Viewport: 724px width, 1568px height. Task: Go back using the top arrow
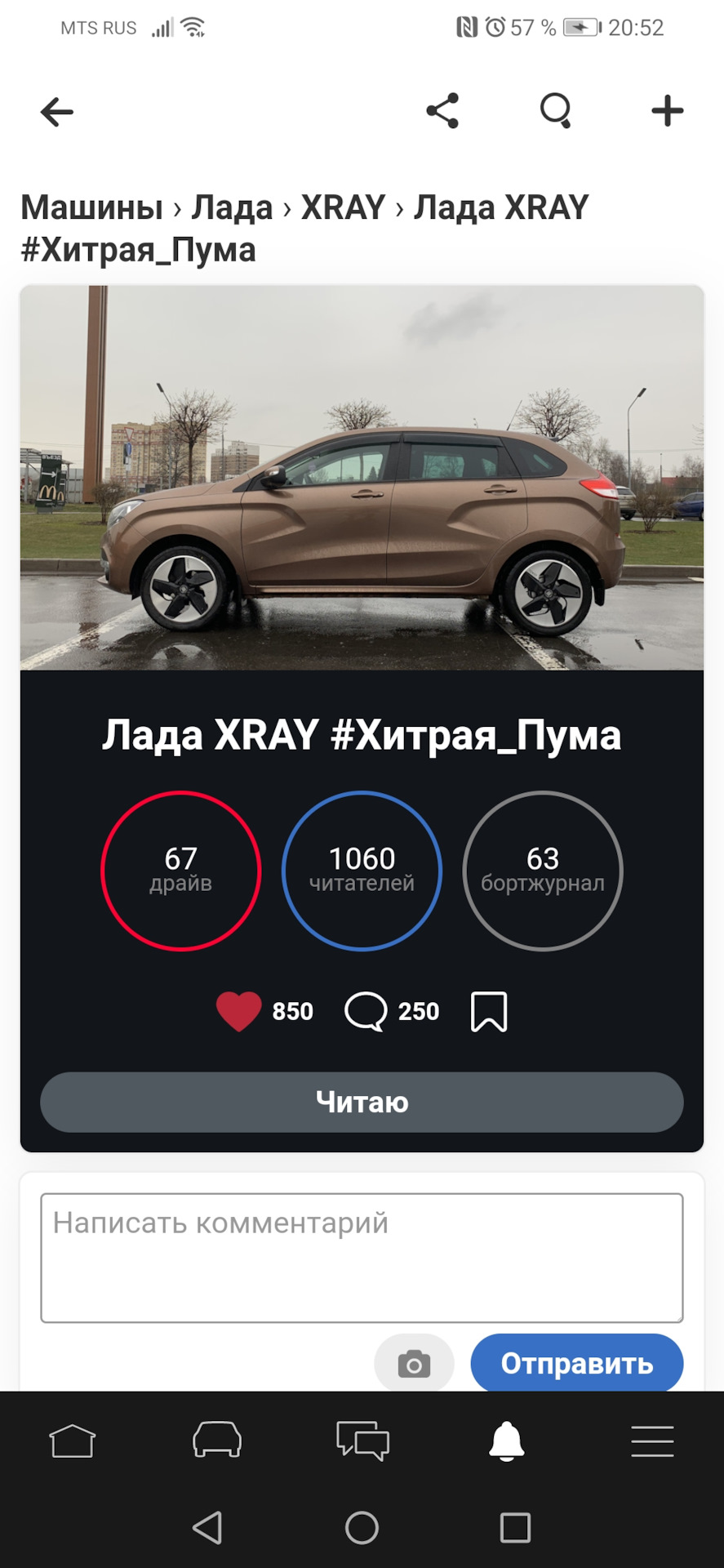tap(57, 112)
